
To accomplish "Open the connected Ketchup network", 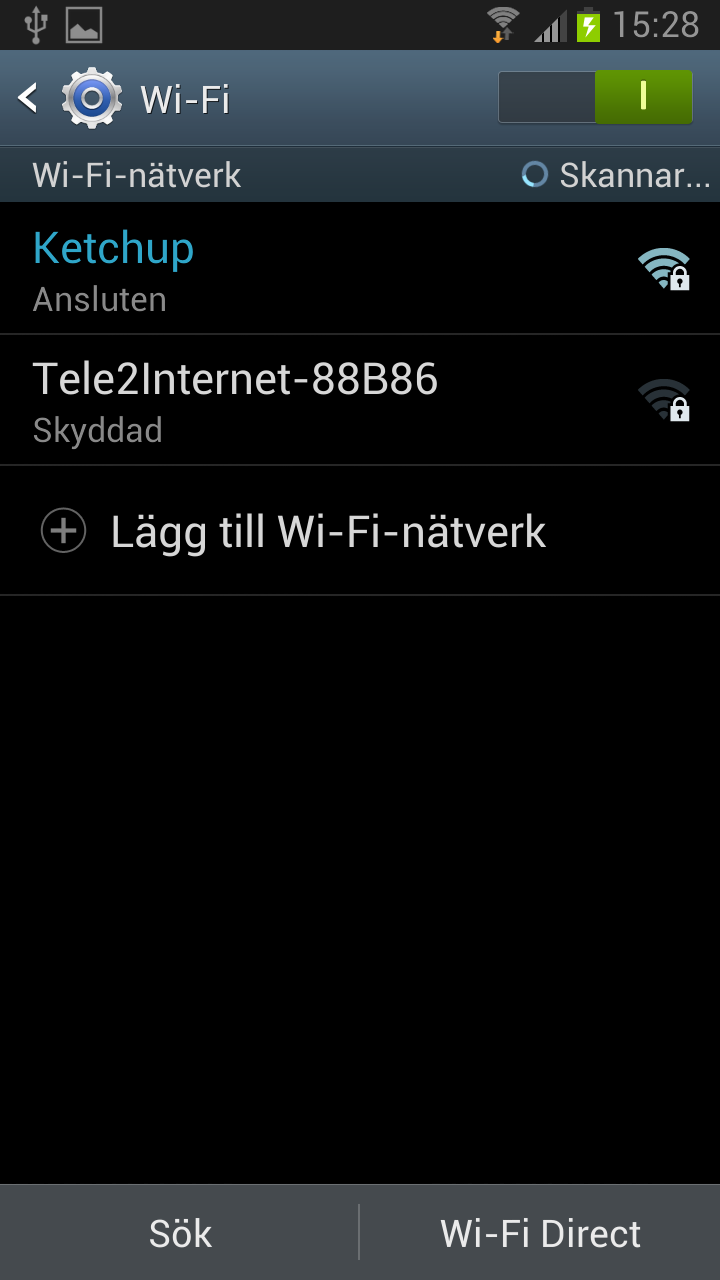I will pos(360,269).
